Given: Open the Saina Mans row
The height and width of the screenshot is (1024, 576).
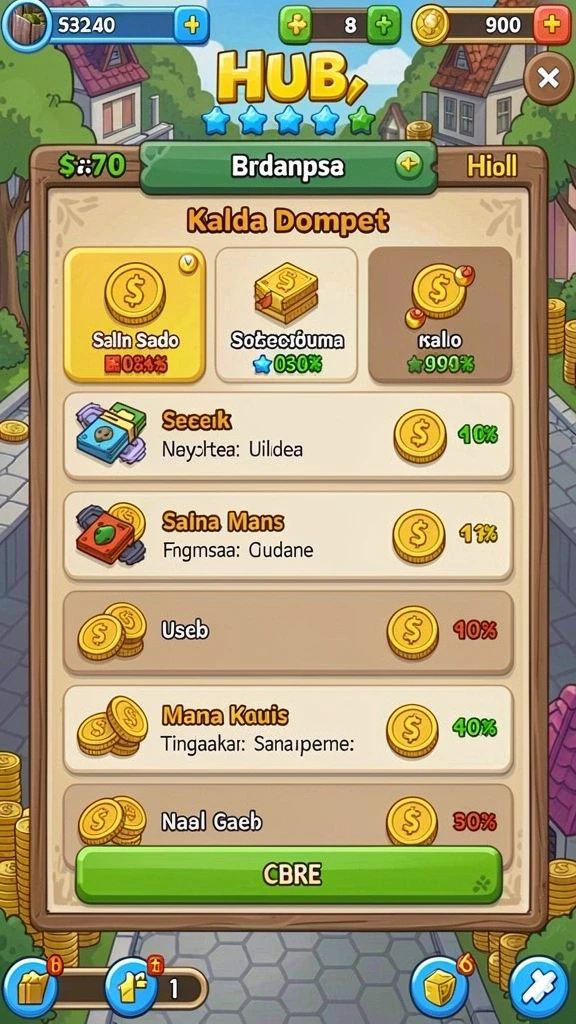Looking at the screenshot, I should [288, 536].
